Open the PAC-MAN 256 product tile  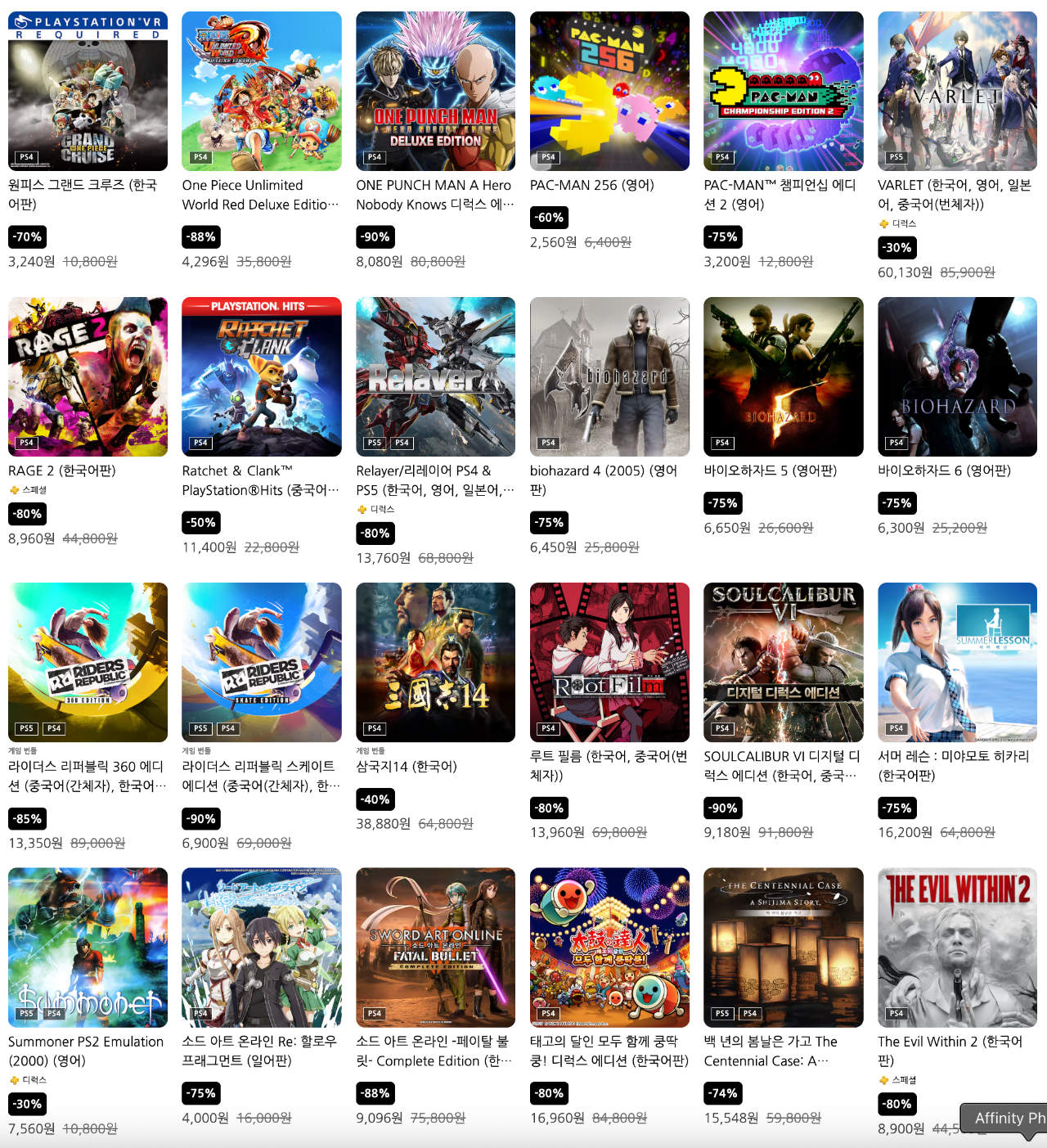pos(609,91)
